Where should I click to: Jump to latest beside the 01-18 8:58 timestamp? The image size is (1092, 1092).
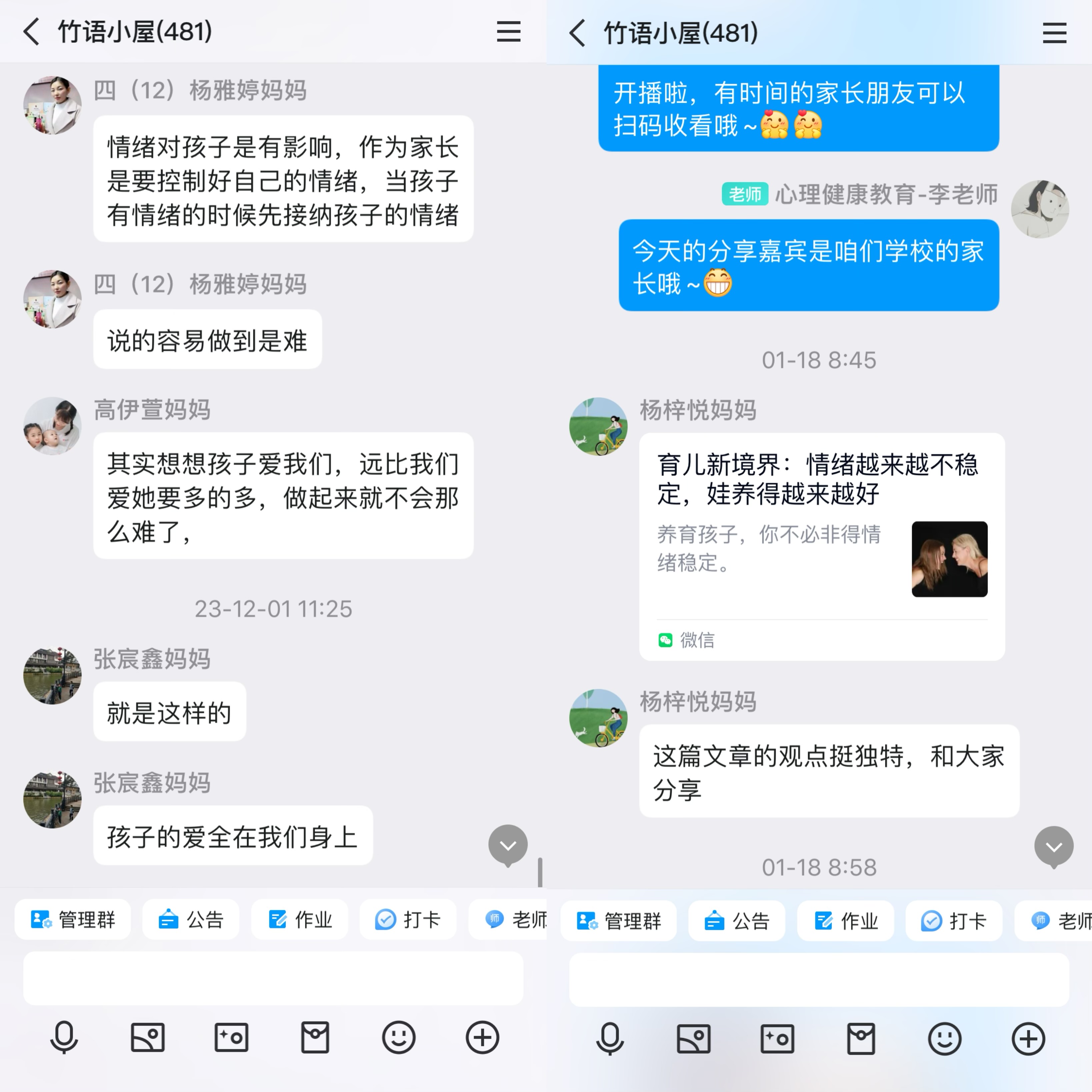[x=1054, y=847]
